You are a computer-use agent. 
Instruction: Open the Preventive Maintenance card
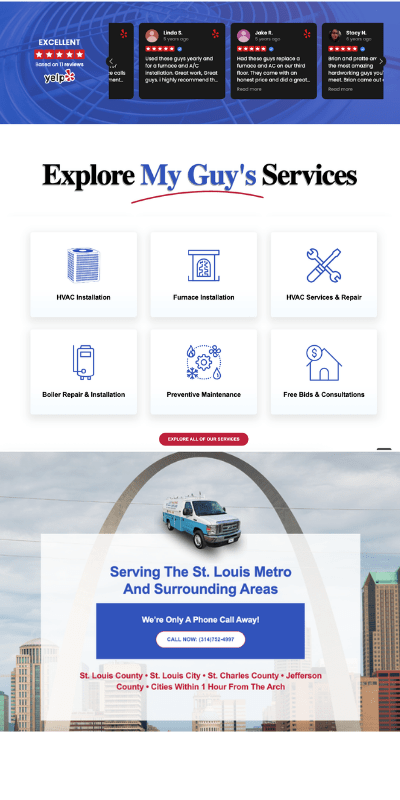click(x=204, y=371)
